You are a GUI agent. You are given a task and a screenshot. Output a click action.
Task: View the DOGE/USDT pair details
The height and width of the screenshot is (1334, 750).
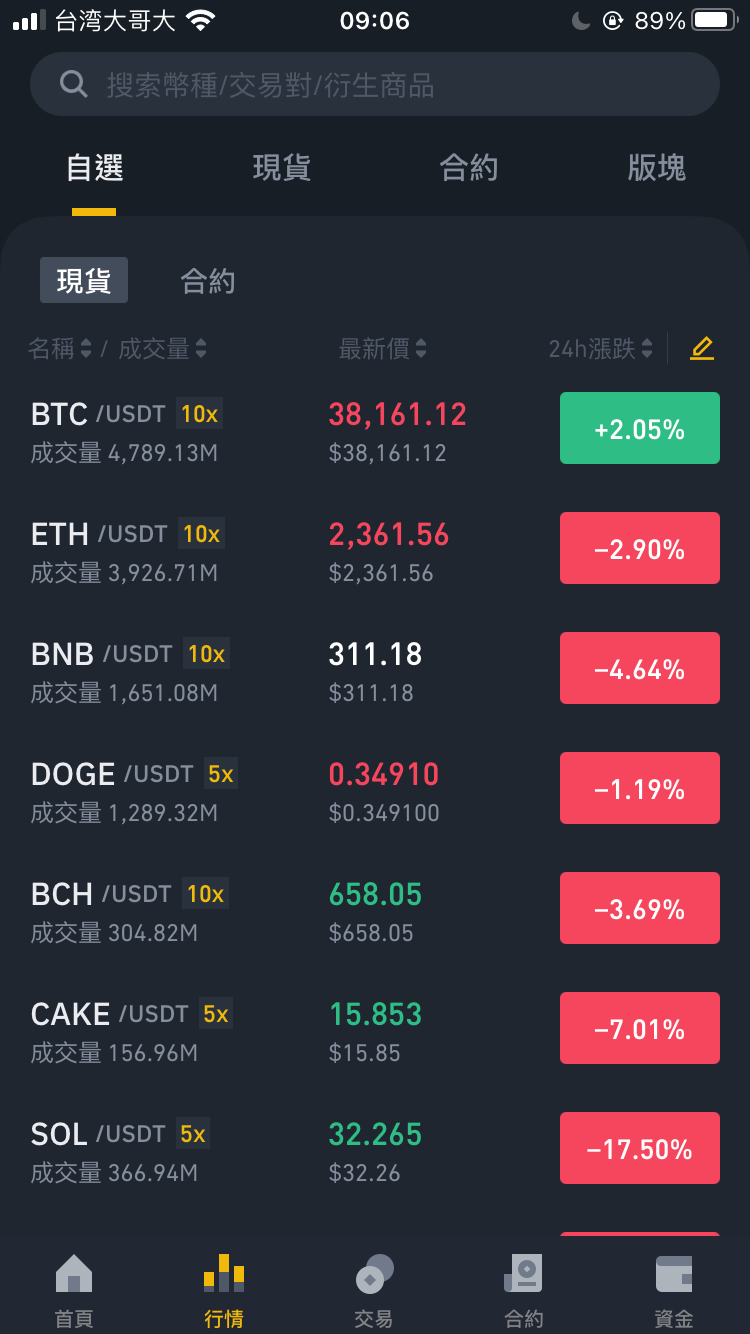(x=375, y=788)
